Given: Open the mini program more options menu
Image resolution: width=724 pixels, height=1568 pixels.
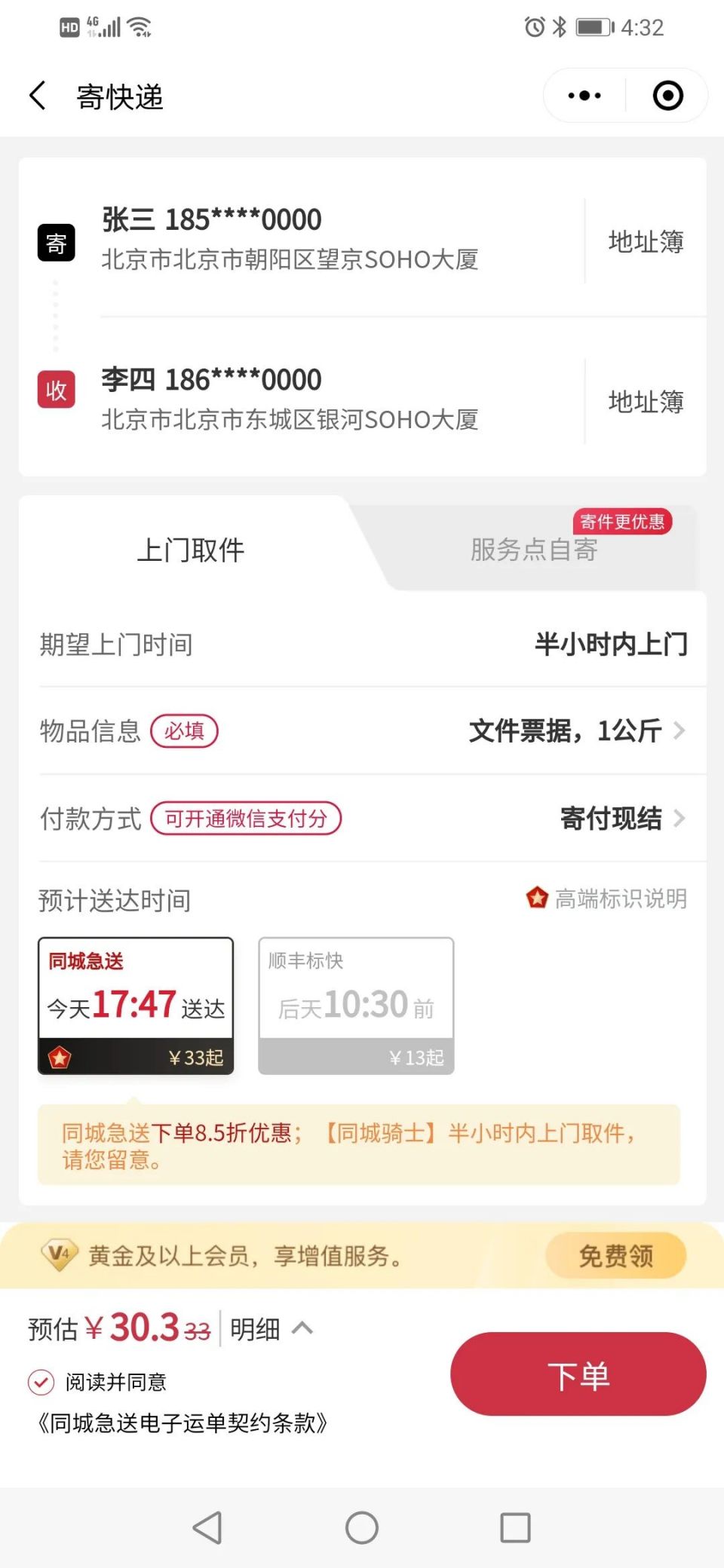Looking at the screenshot, I should [584, 96].
